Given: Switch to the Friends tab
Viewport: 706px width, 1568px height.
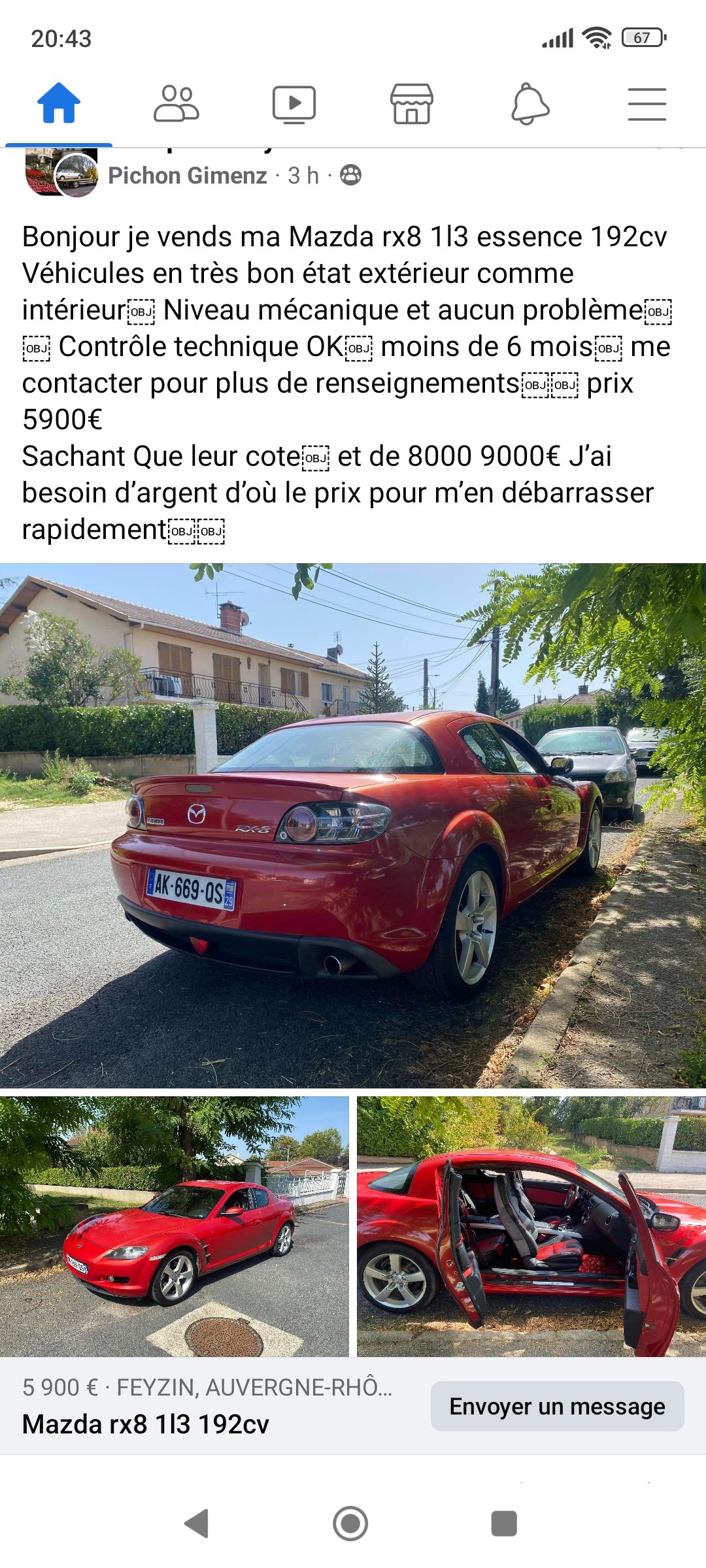Looking at the screenshot, I should [176, 103].
